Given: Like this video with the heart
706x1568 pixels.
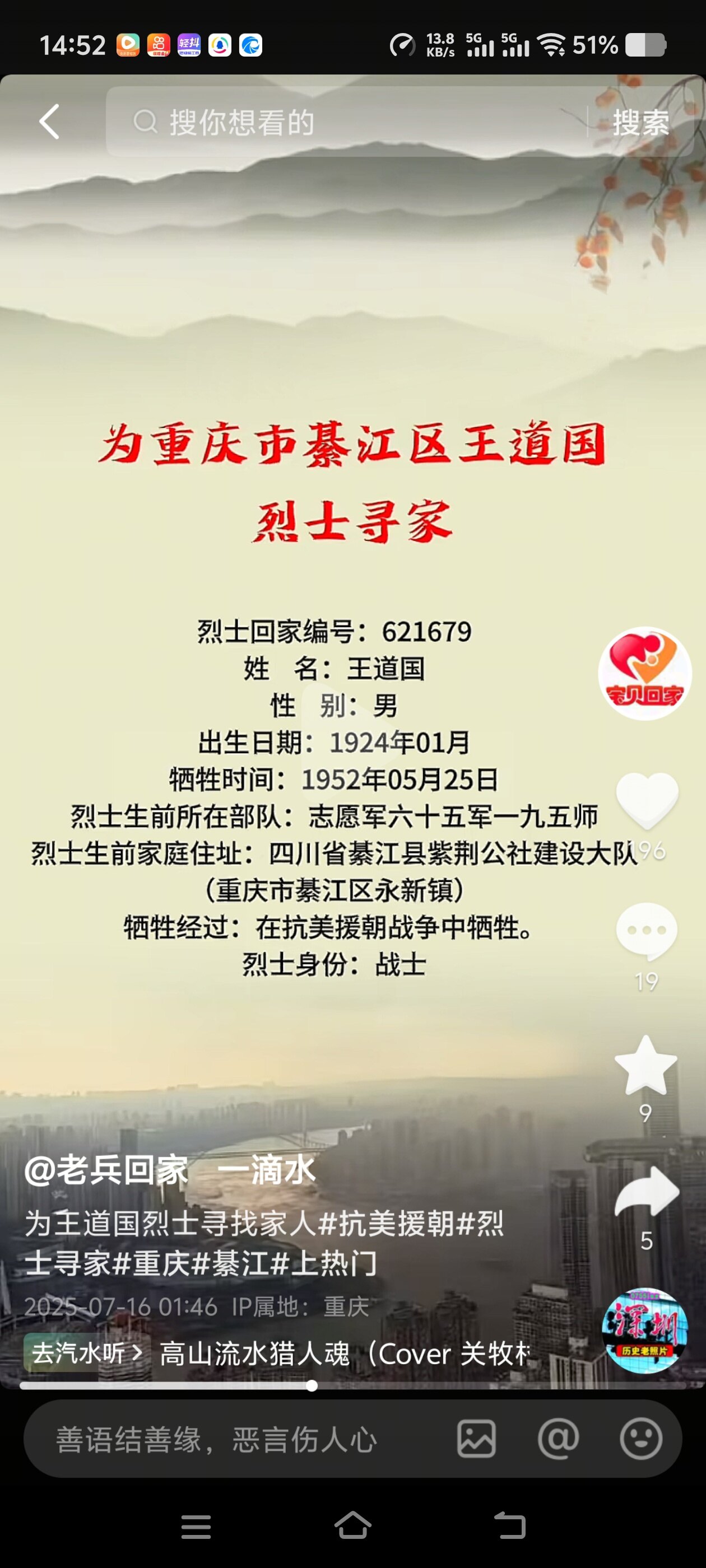Looking at the screenshot, I should click(x=646, y=799).
